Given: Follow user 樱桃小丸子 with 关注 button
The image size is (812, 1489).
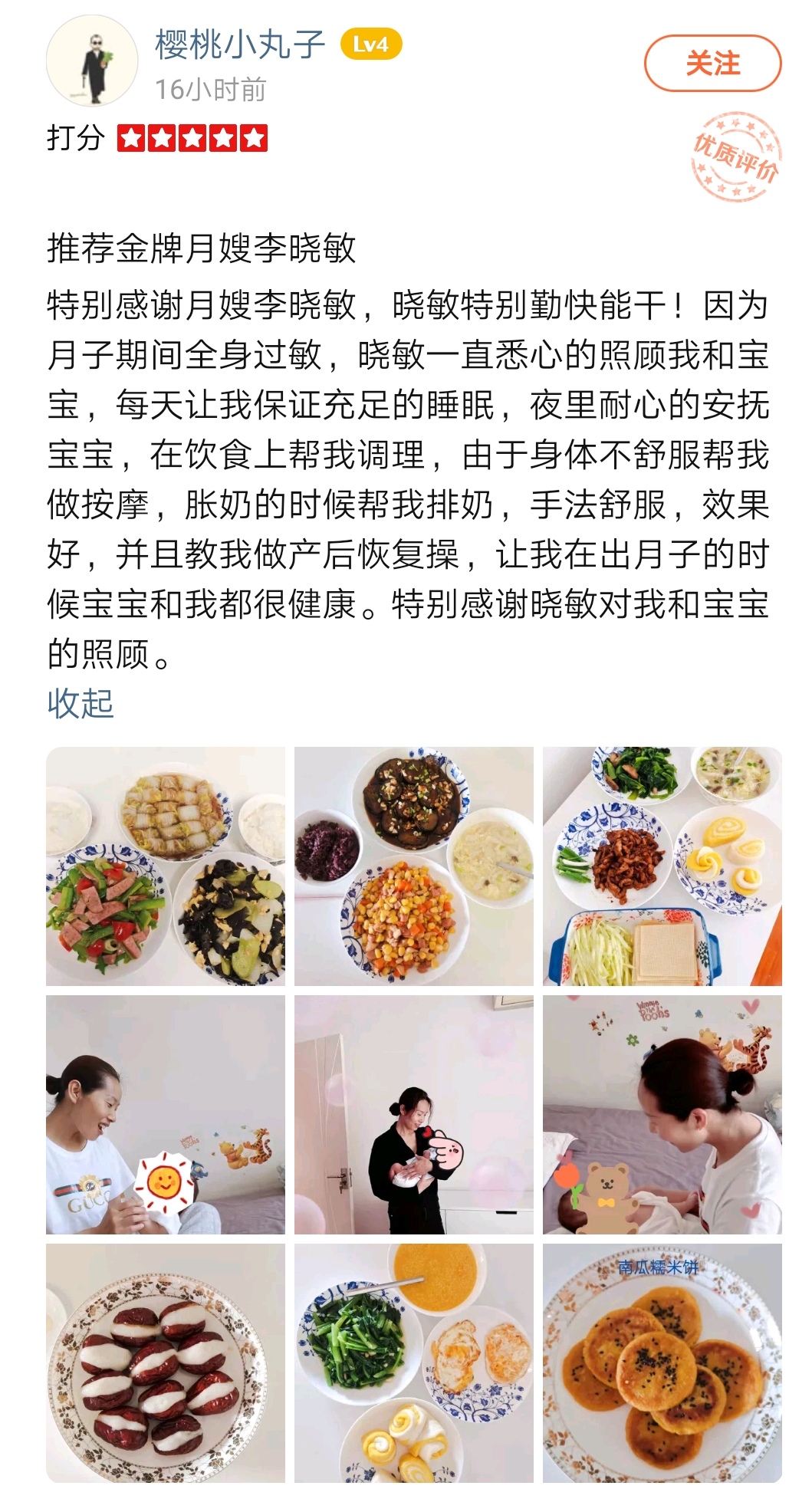Looking at the screenshot, I should click(712, 64).
